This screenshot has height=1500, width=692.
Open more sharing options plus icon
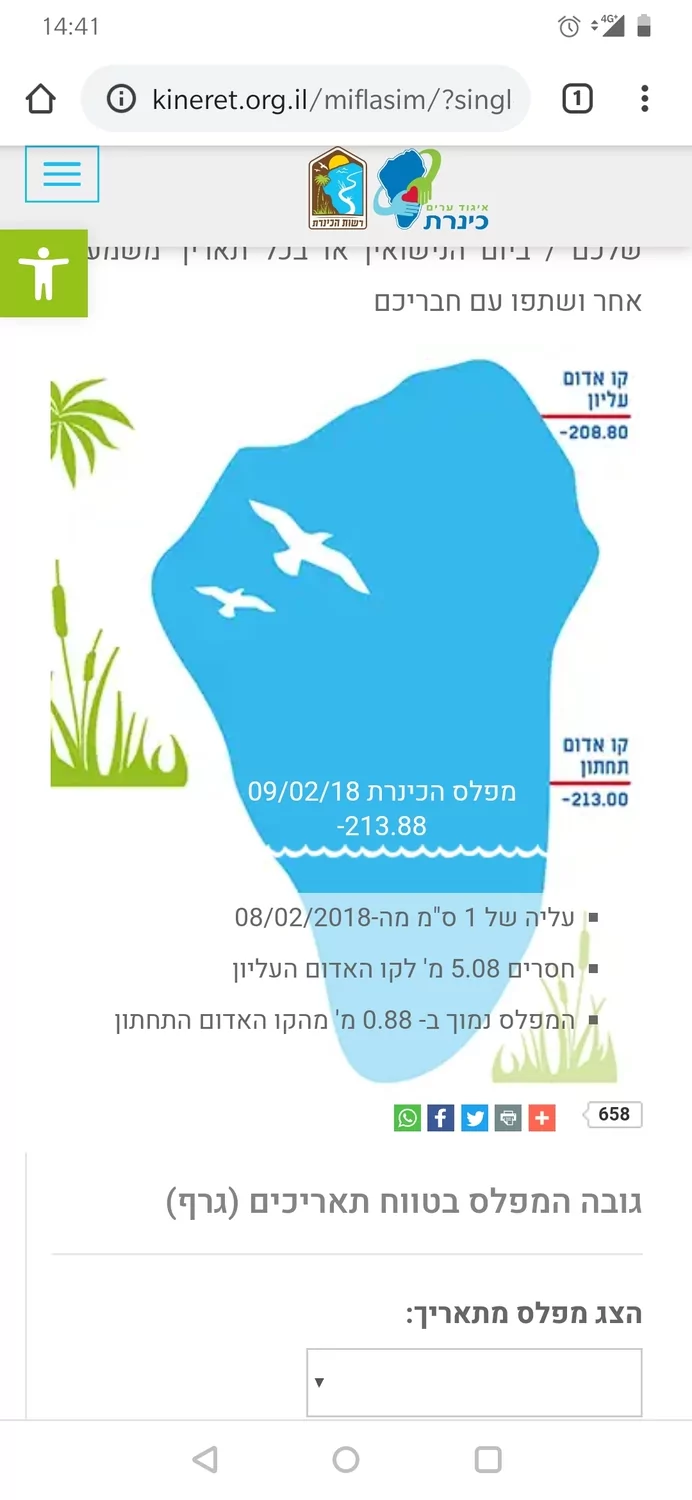pos(542,1117)
